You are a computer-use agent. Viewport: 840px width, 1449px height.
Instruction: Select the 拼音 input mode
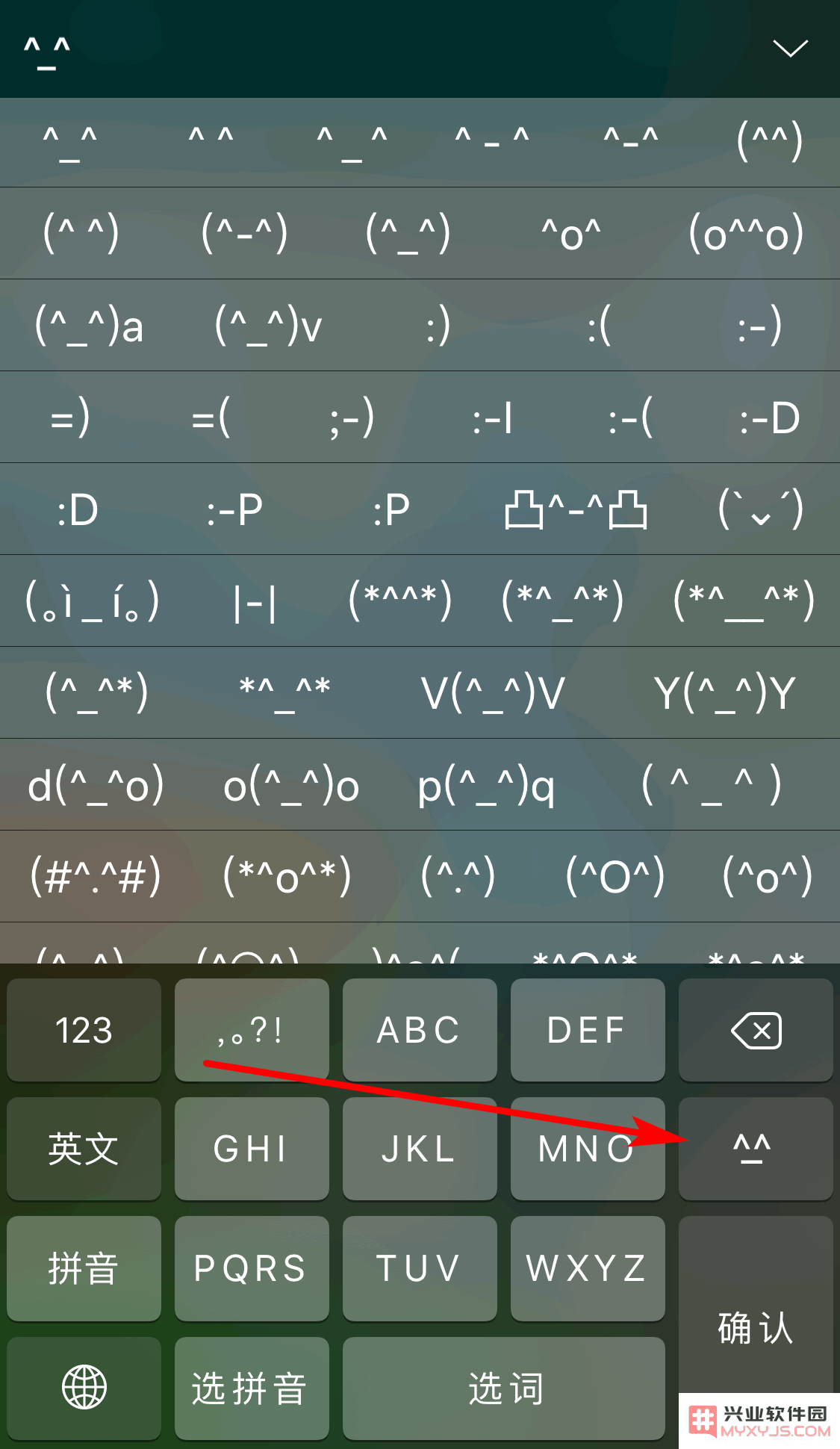click(84, 1268)
